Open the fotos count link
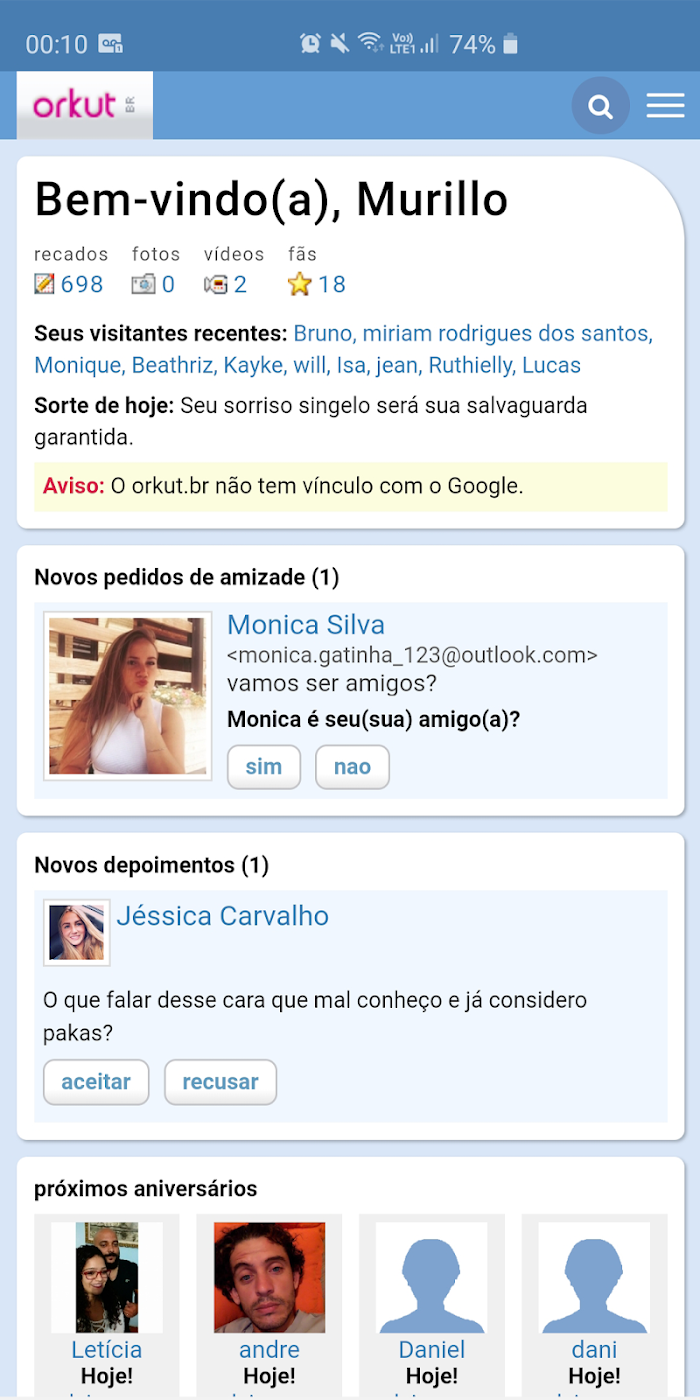Image resolution: width=700 pixels, height=1400 pixels. tap(167, 284)
